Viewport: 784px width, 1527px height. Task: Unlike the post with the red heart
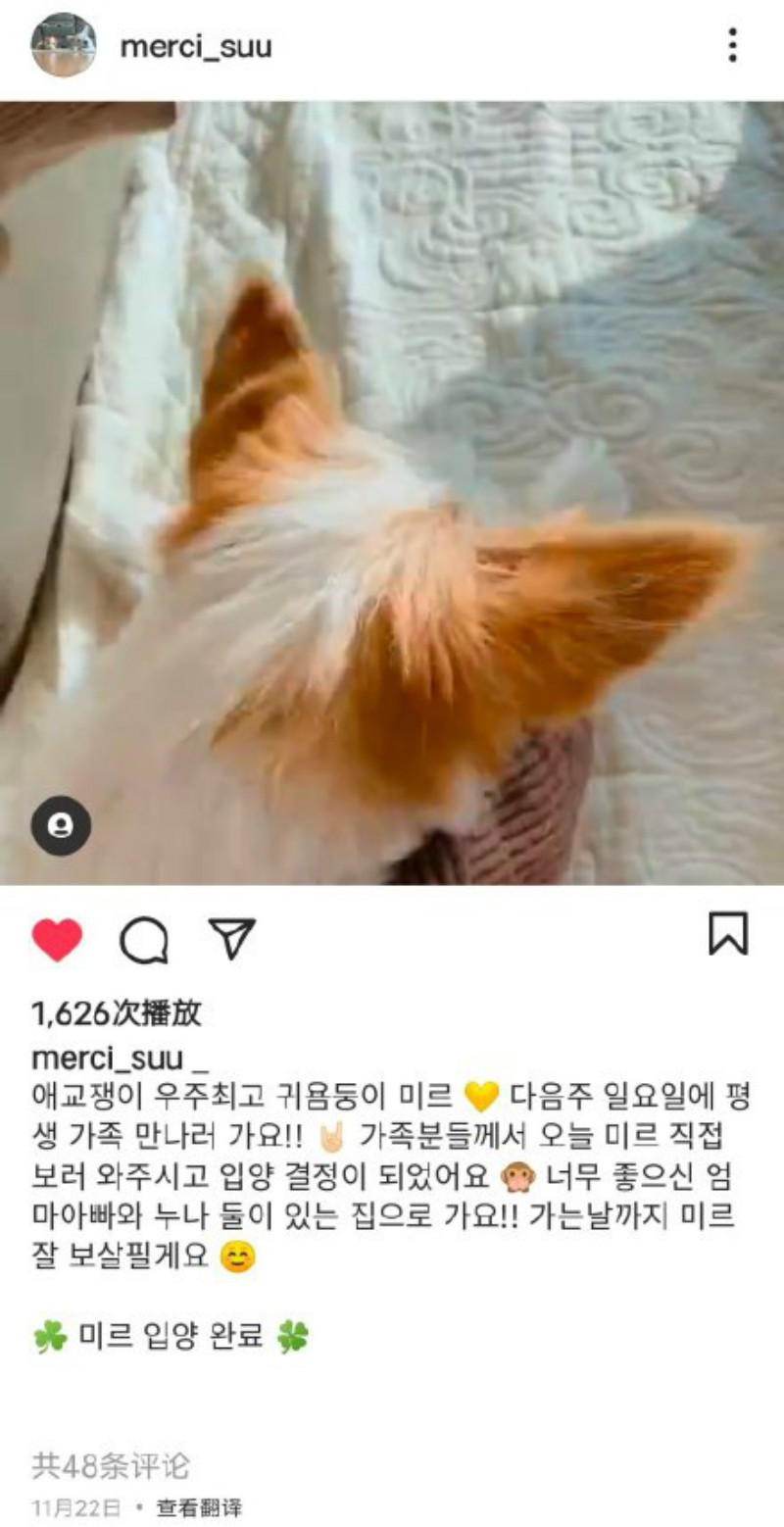tap(57, 940)
